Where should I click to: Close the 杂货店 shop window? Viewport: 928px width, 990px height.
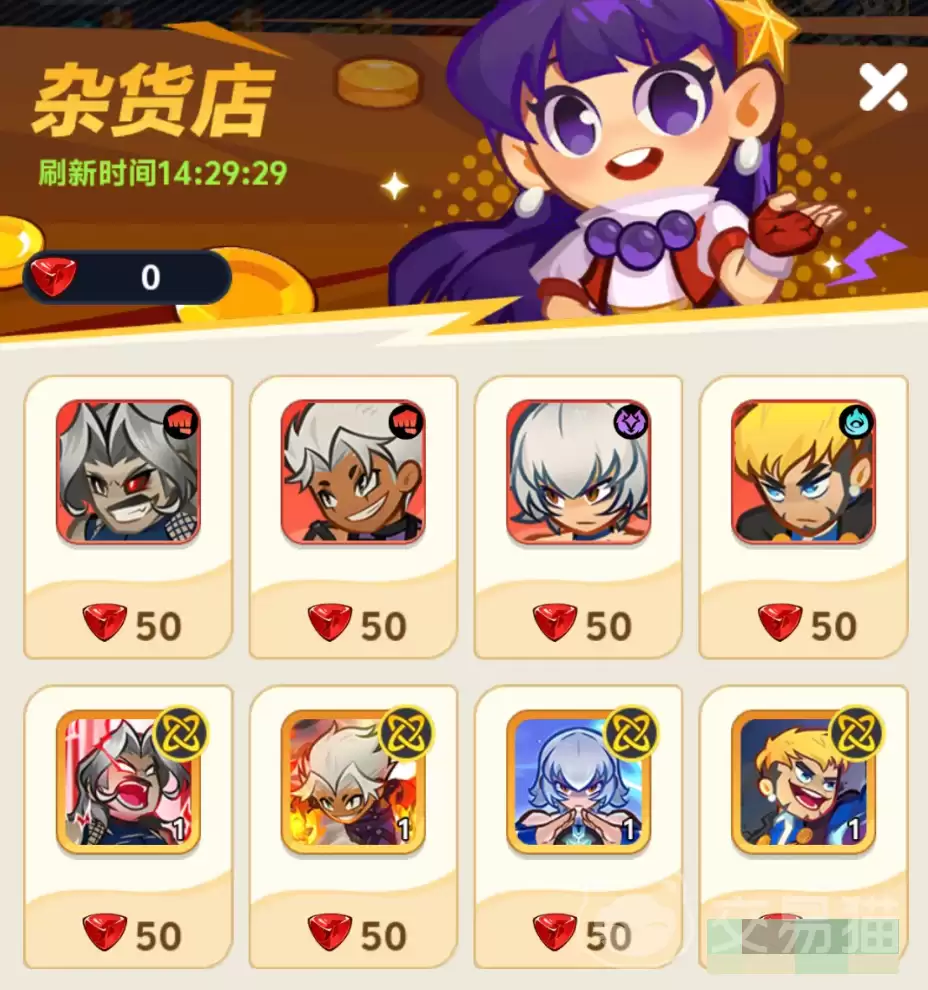pyautogui.click(x=883, y=88)
